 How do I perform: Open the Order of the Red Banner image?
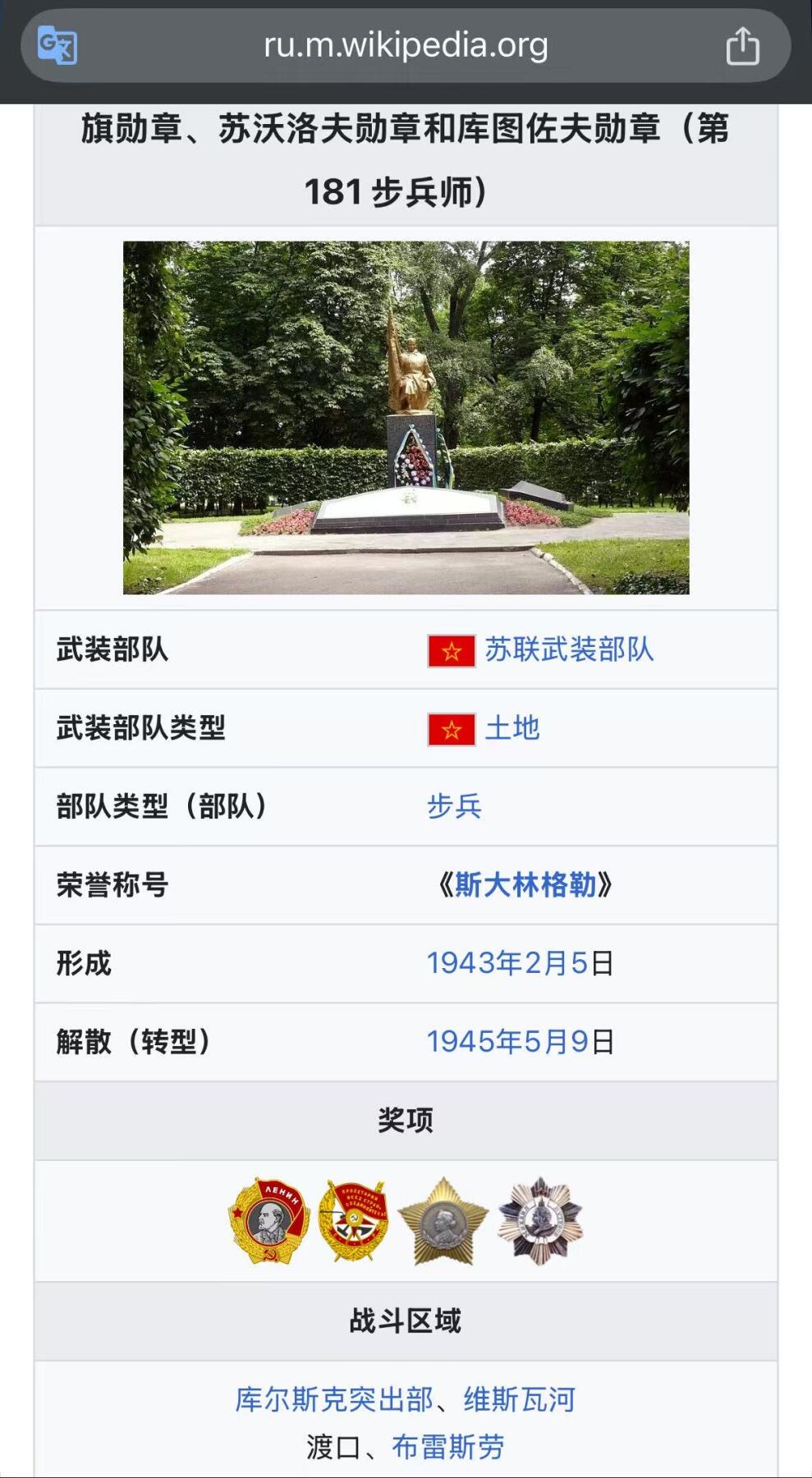tap(353, 1221)
